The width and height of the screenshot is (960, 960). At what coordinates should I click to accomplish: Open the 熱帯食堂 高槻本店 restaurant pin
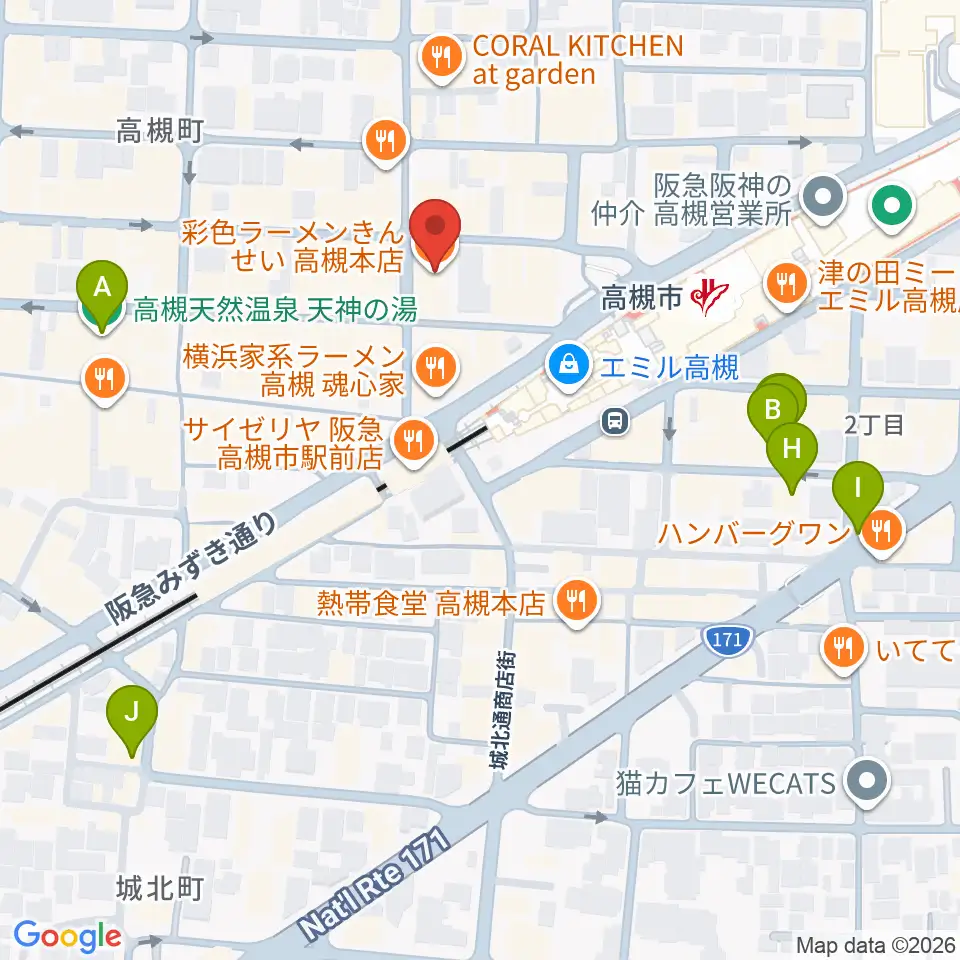[x=576, y=602]
